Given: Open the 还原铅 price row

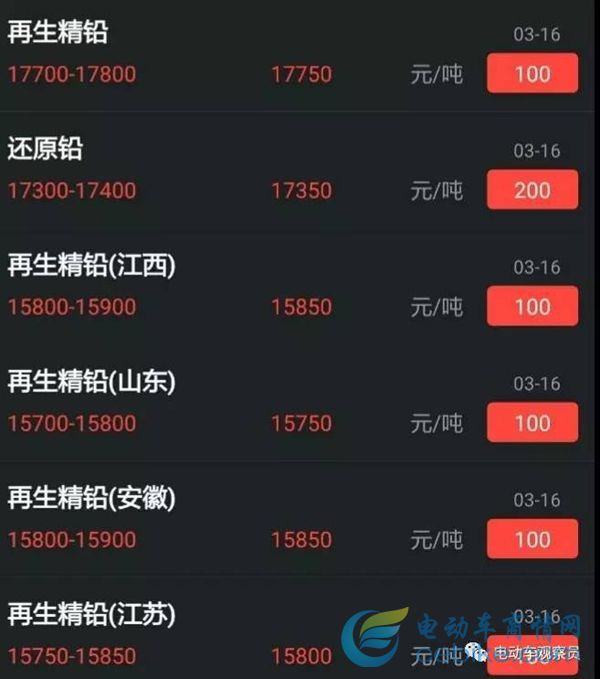Looking at the screenshot, I should [297, 170].
